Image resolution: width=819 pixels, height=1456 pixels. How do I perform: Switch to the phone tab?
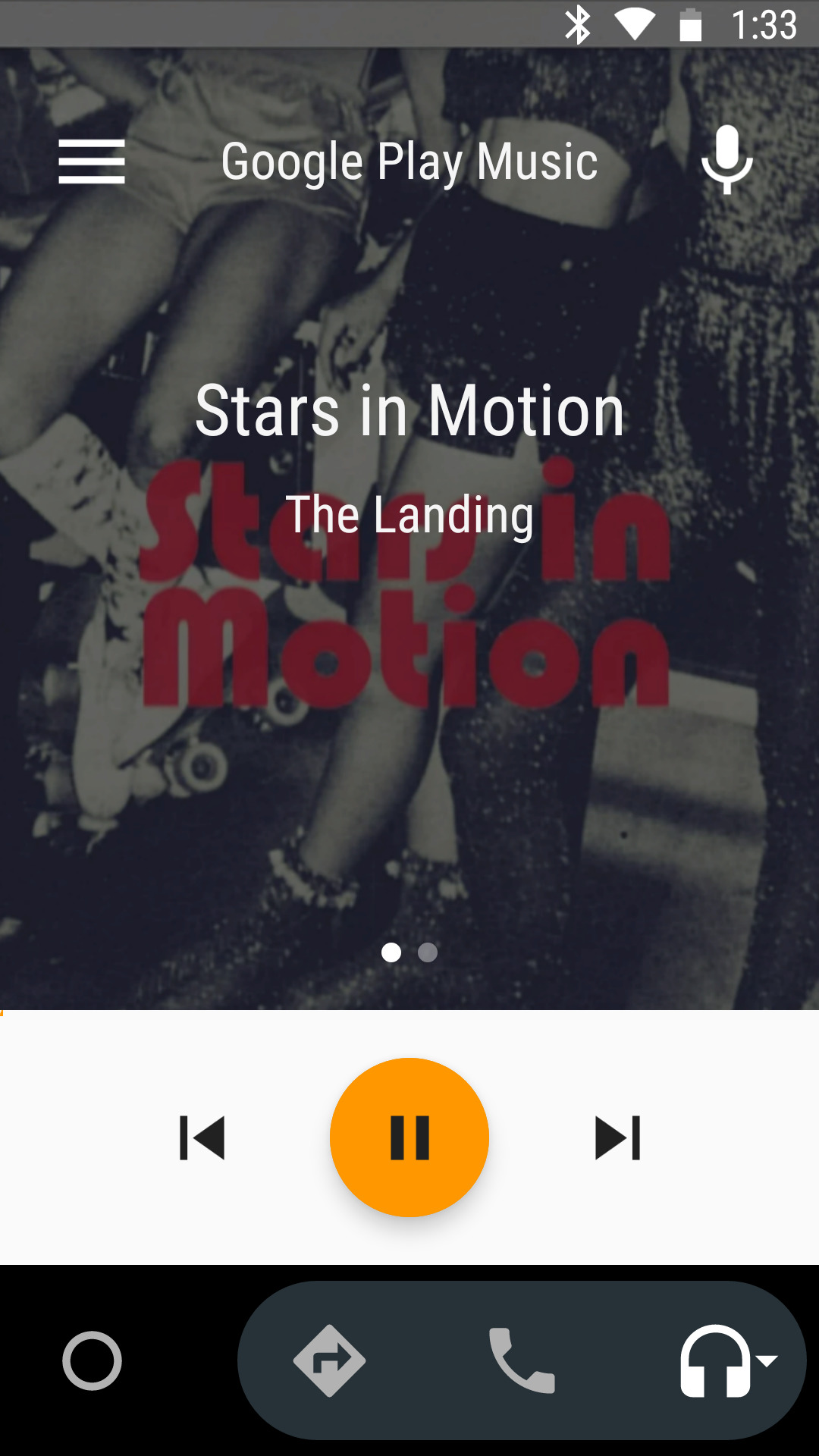click(522, 1360)
